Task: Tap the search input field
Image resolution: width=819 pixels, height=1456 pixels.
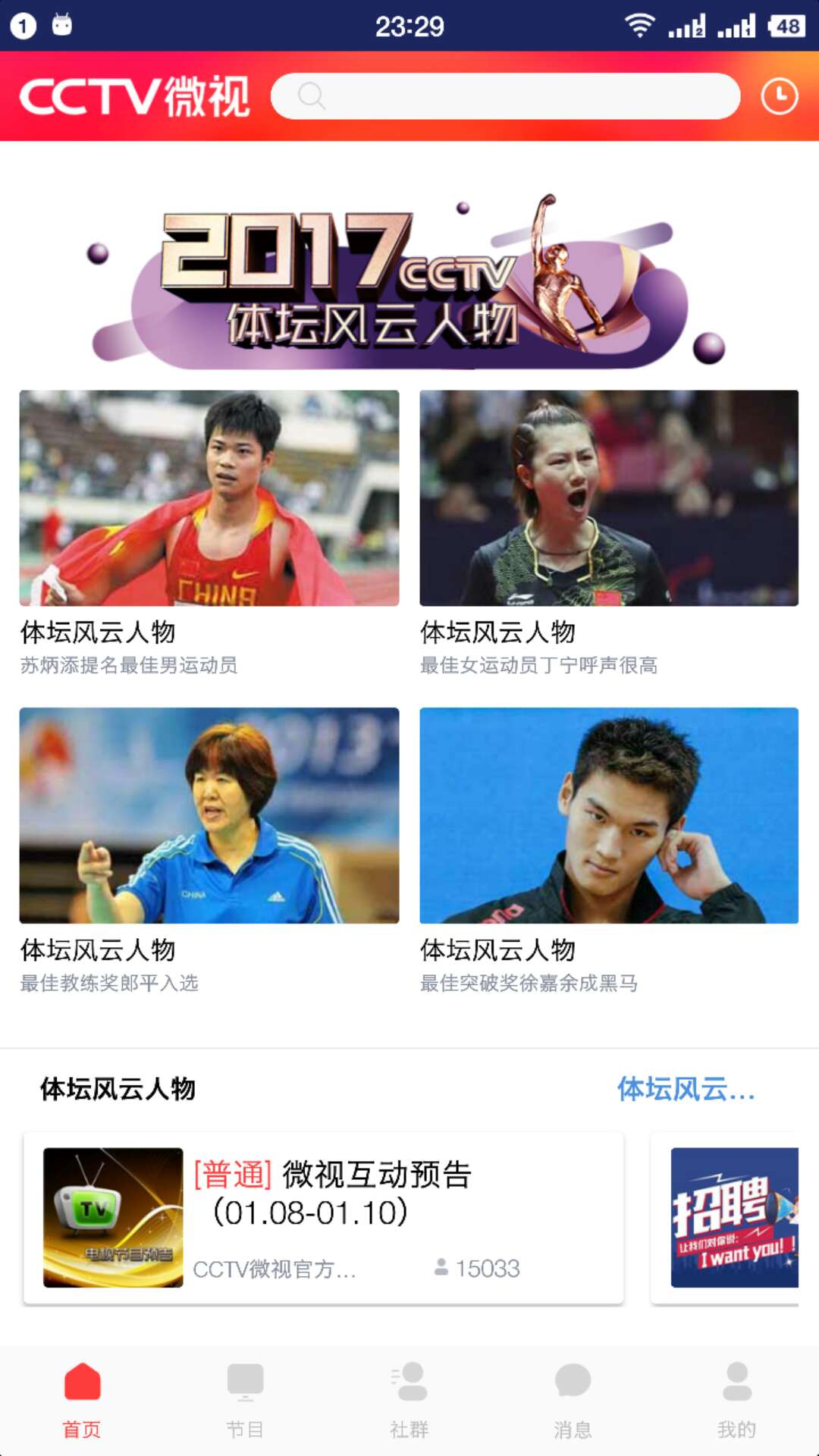Action: point(508,96)
